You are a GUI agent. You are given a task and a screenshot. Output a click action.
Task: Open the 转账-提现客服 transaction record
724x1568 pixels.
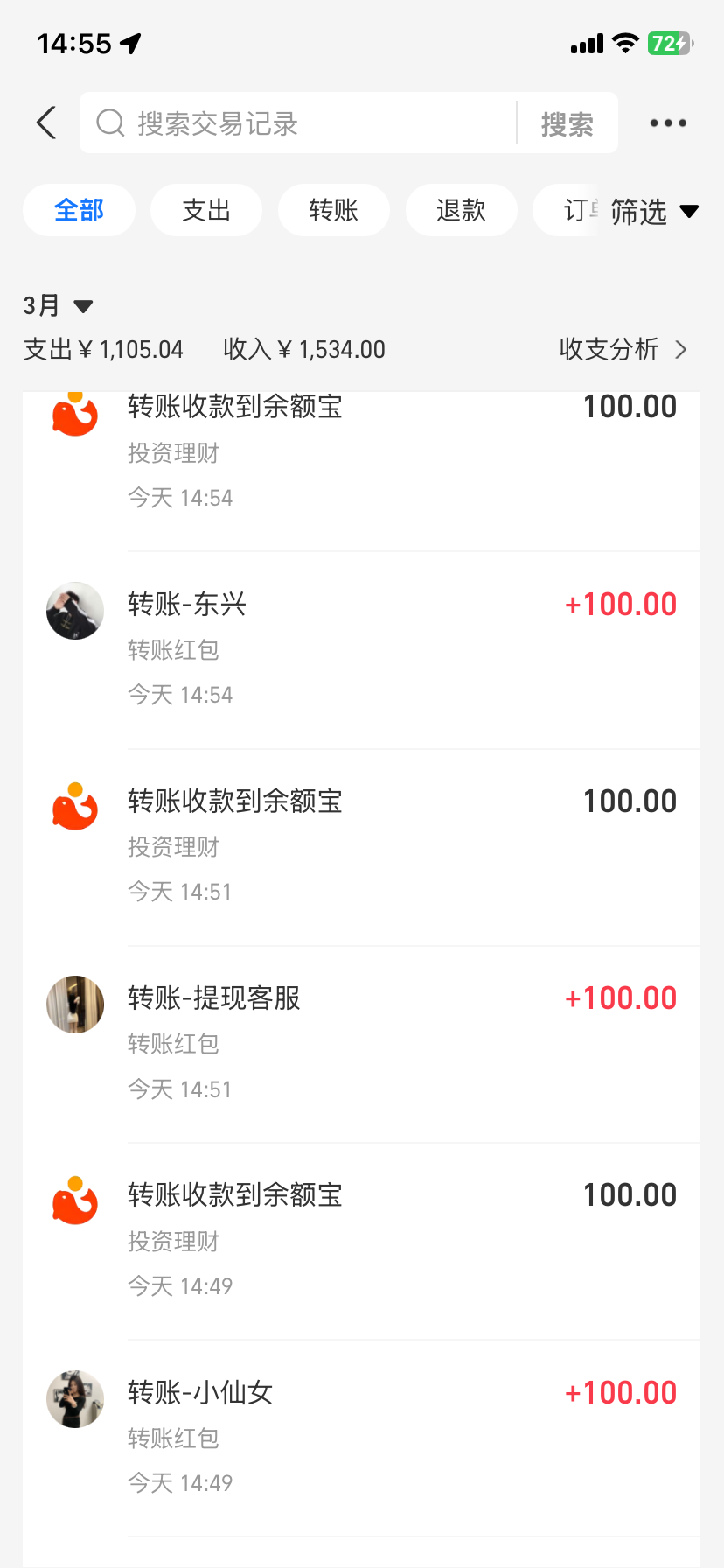(361, 1042)
